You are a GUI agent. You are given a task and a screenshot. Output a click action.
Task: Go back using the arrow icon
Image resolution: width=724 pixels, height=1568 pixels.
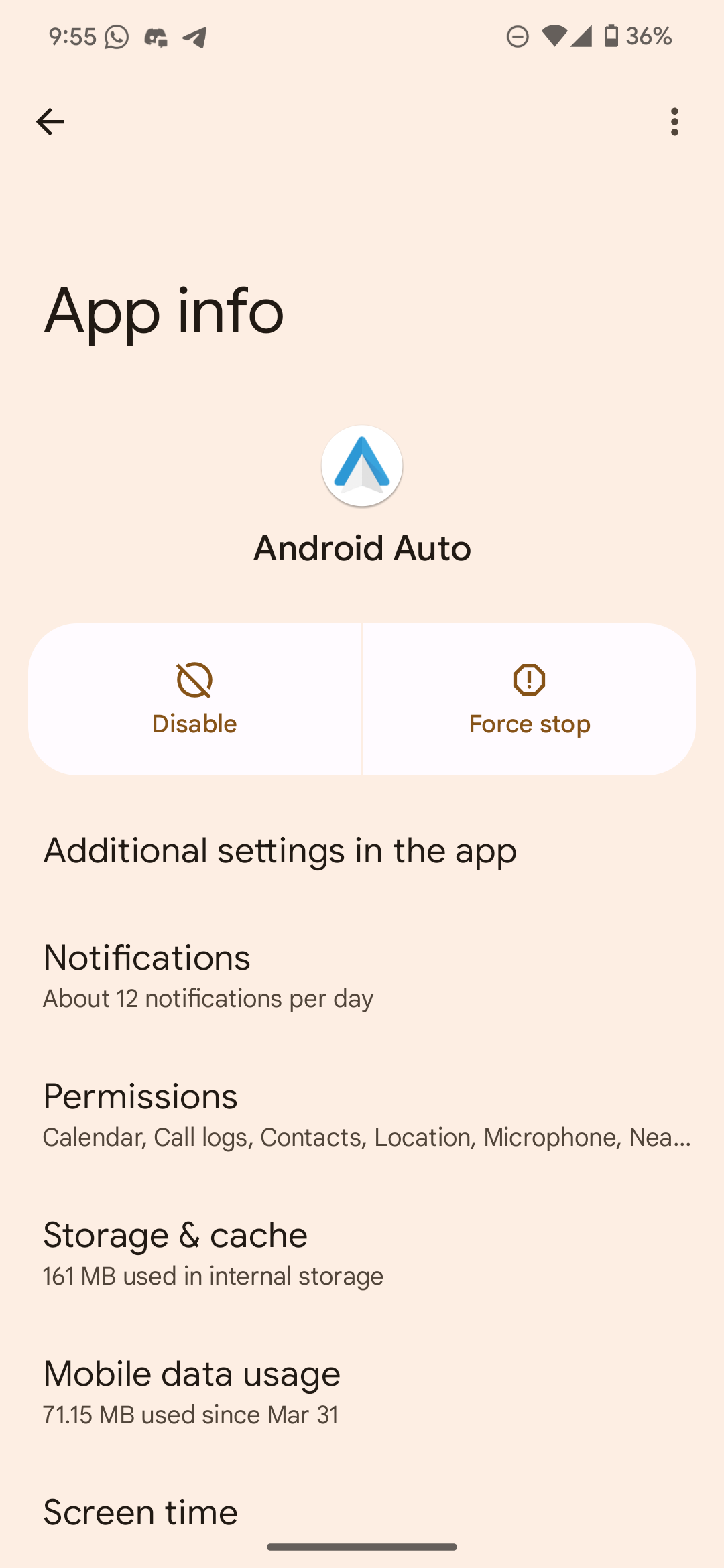pos(50,122)
